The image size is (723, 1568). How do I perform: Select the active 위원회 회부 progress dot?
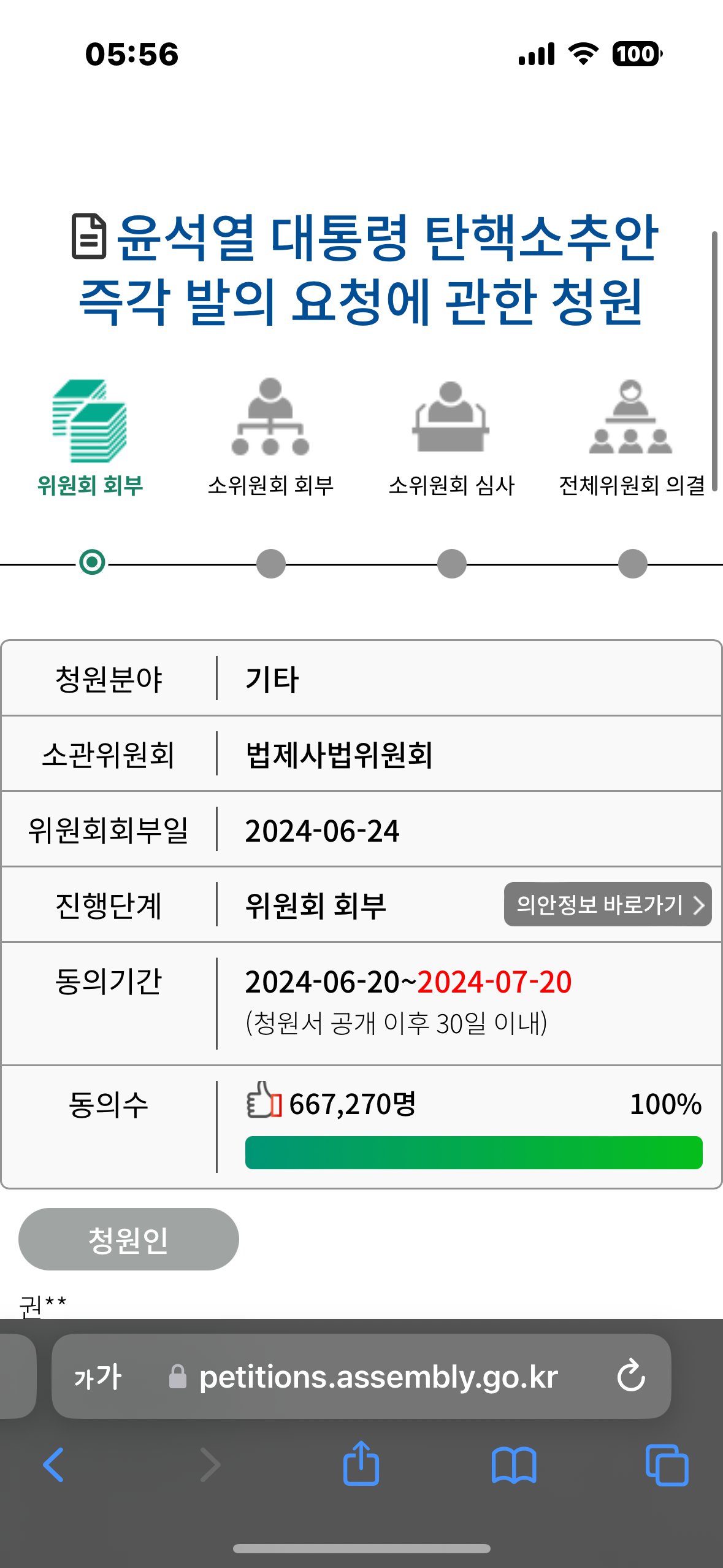91,562
